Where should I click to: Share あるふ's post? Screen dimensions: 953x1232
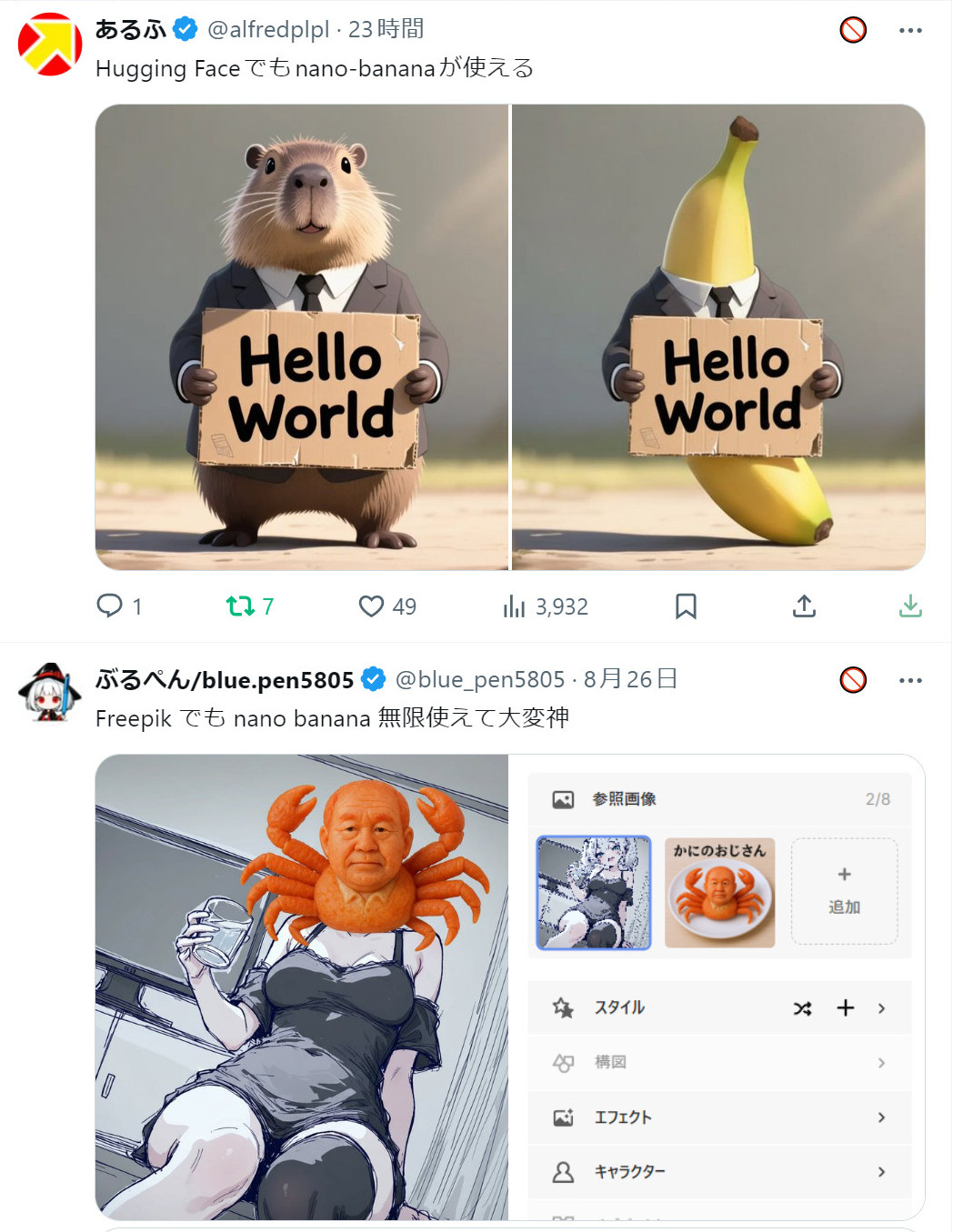point(804,606)
